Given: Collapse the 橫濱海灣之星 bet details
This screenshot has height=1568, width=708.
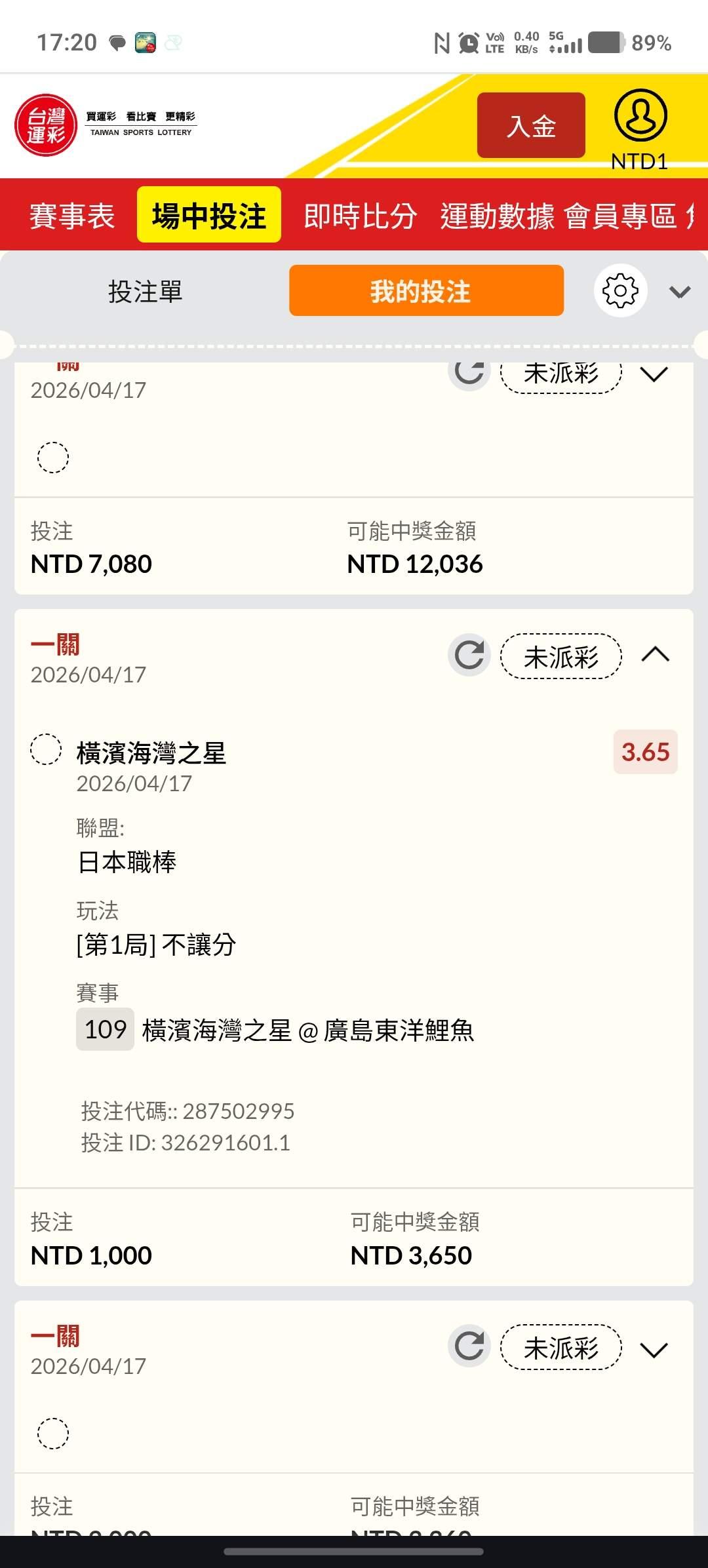Looking at the screenshot, I should point(655,655).
